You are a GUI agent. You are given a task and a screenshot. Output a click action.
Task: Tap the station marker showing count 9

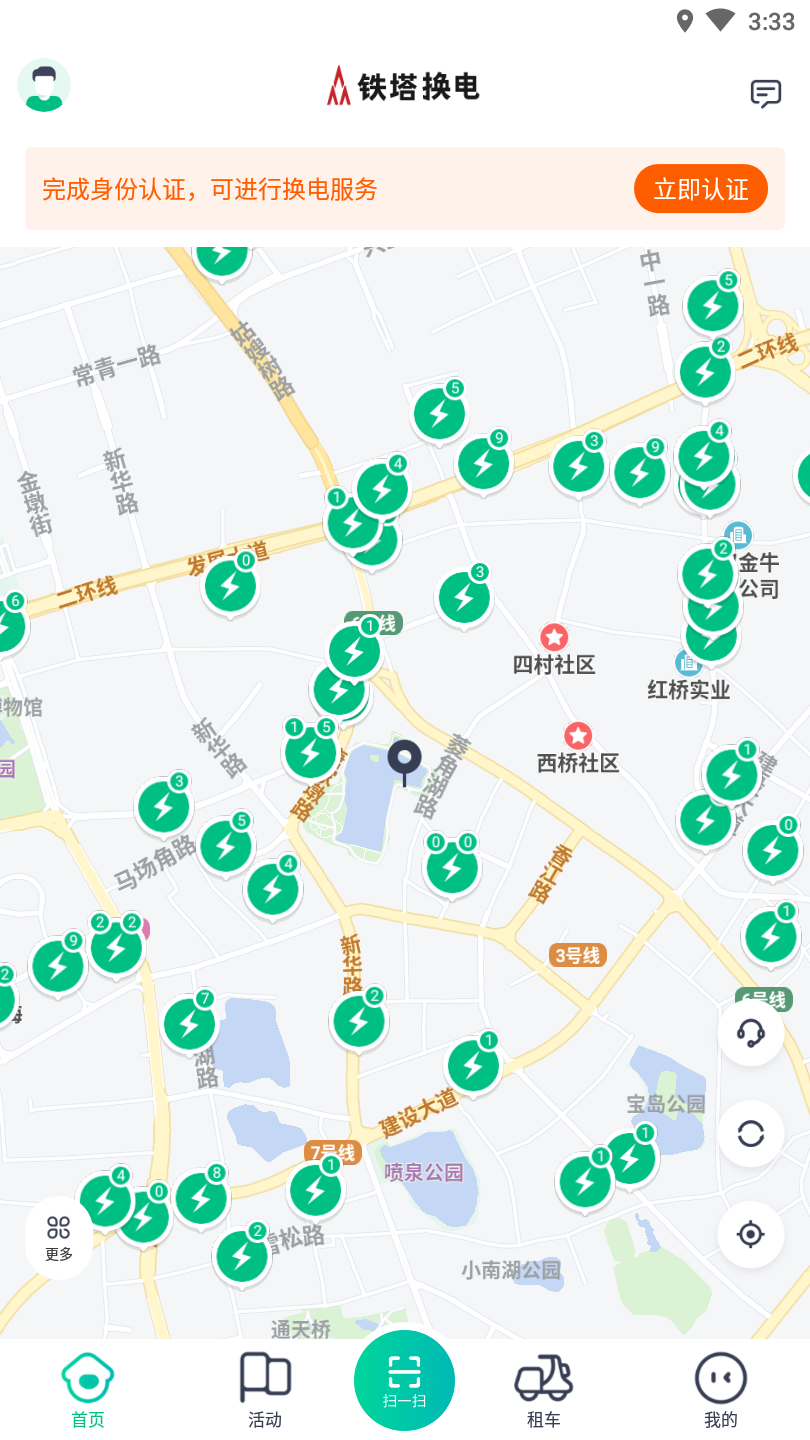[x=485, y=465]
